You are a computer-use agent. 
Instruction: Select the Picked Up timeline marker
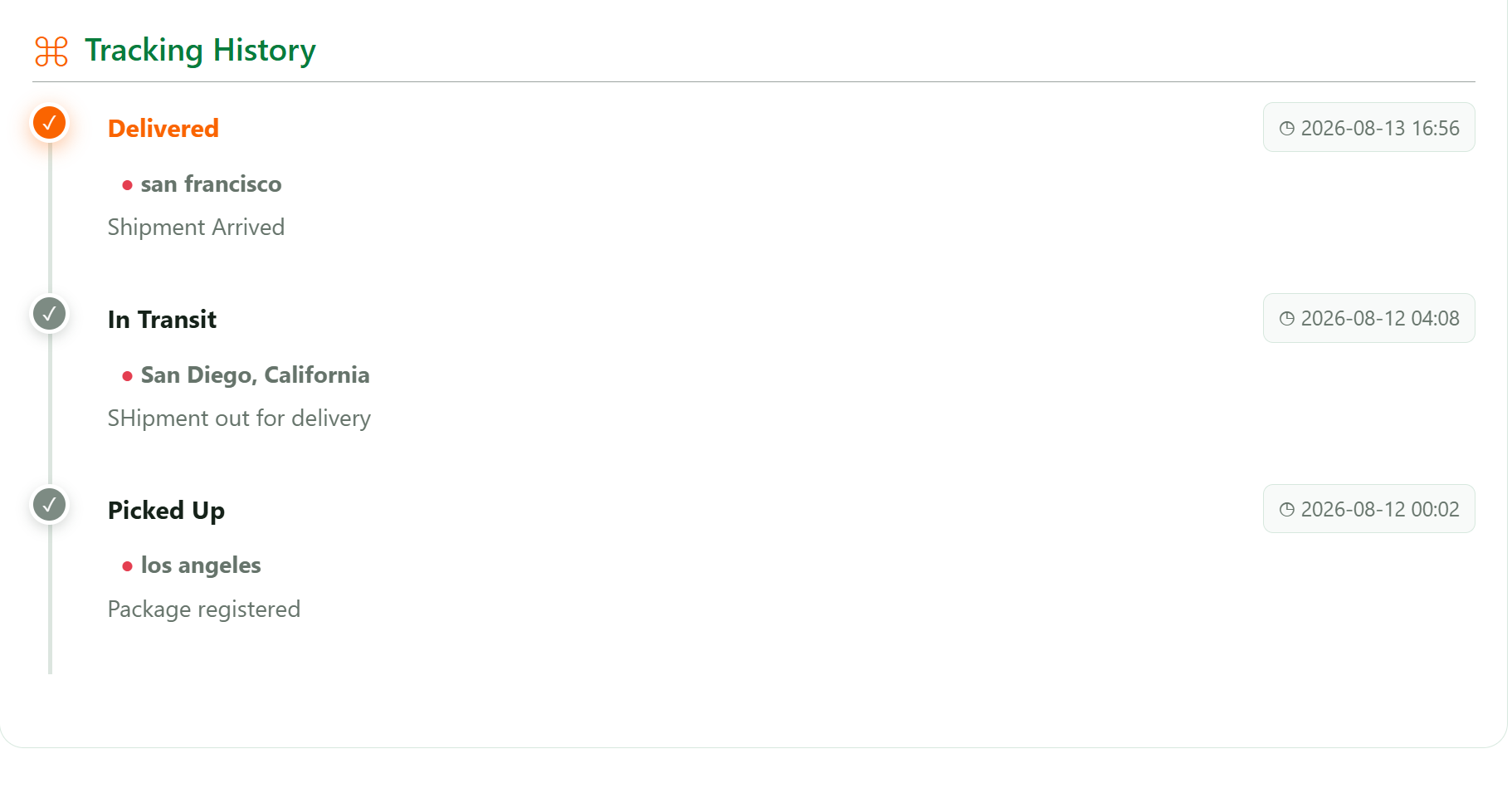click(x=50, y=504)
